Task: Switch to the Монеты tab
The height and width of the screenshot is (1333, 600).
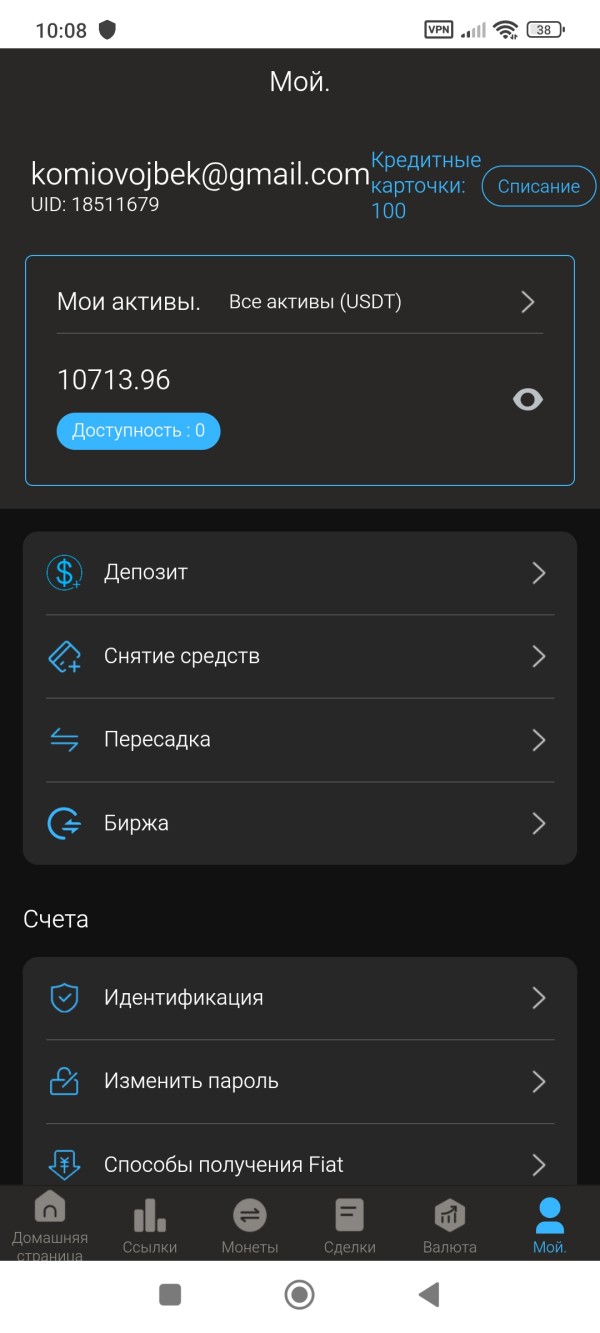Action: (250, 1226)
